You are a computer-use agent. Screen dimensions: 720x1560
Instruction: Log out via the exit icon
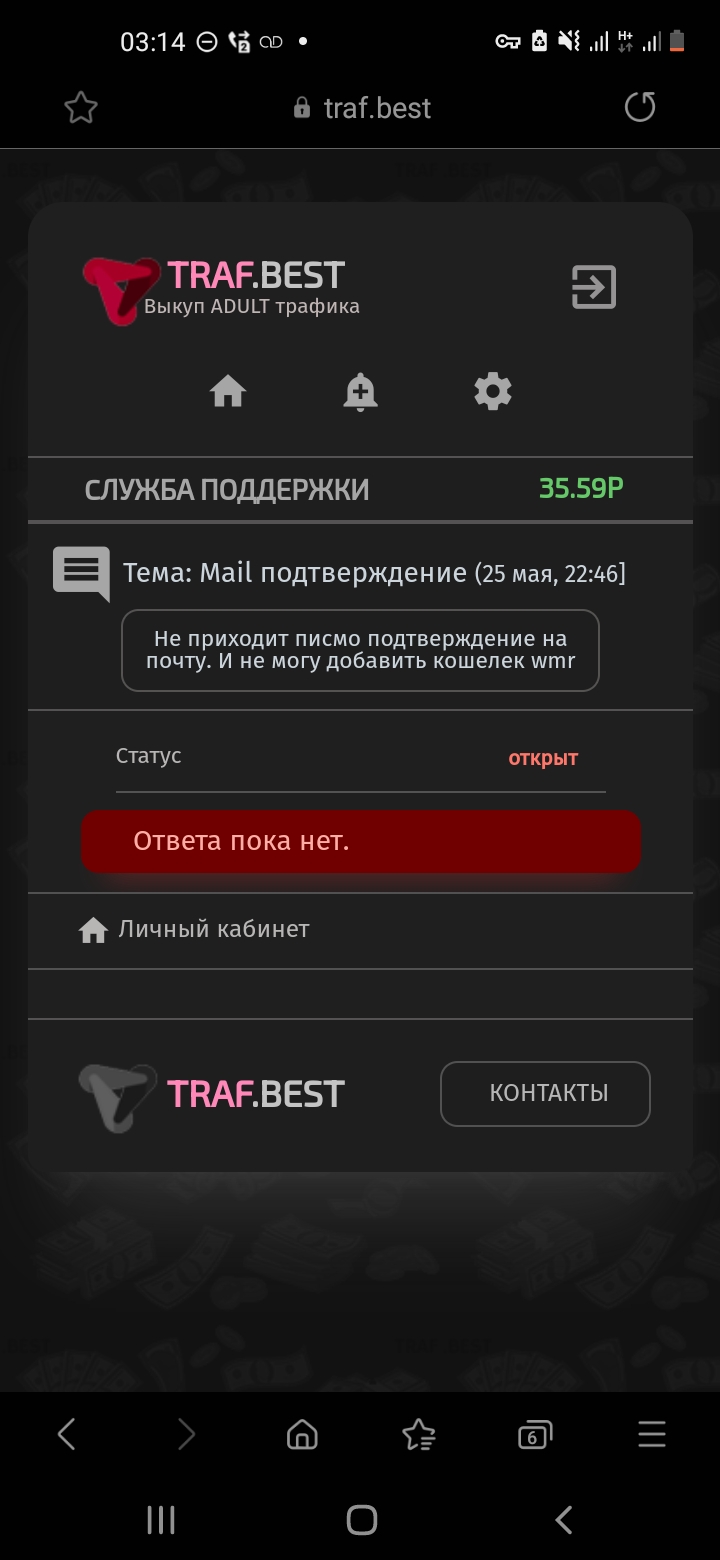(x=593, y=287)
